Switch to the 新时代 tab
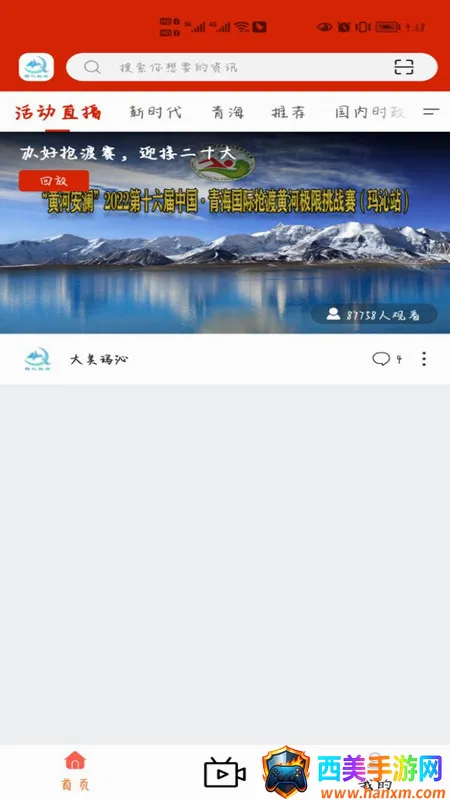 (156, 112)
